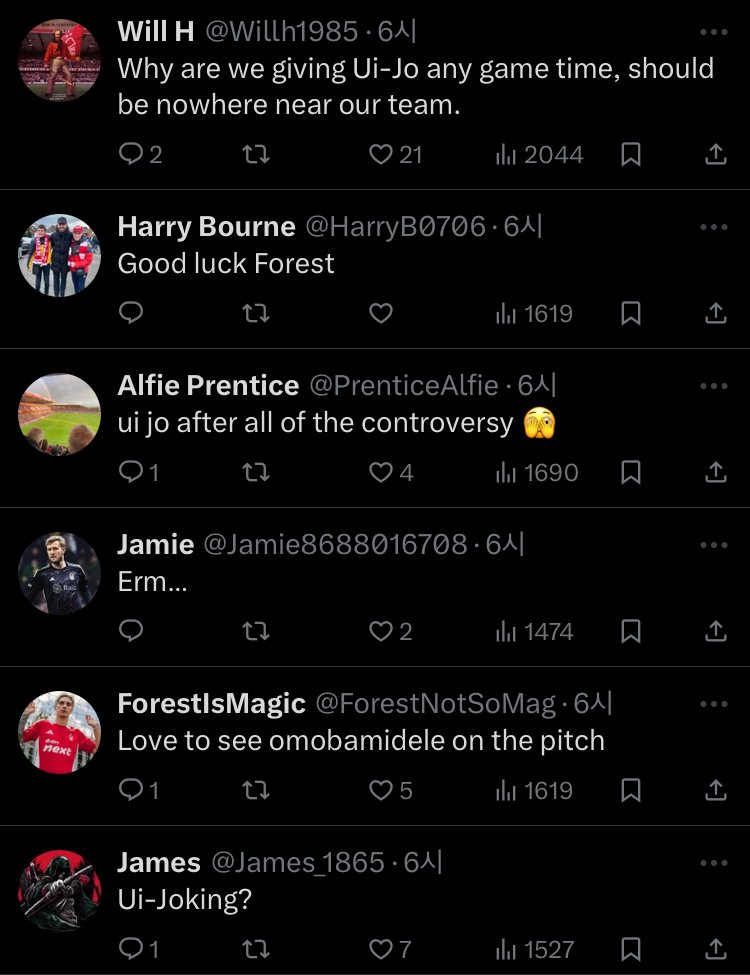Open overflow menu on Will H's tweet
The image size is (750, 975).
click(714, 33)
